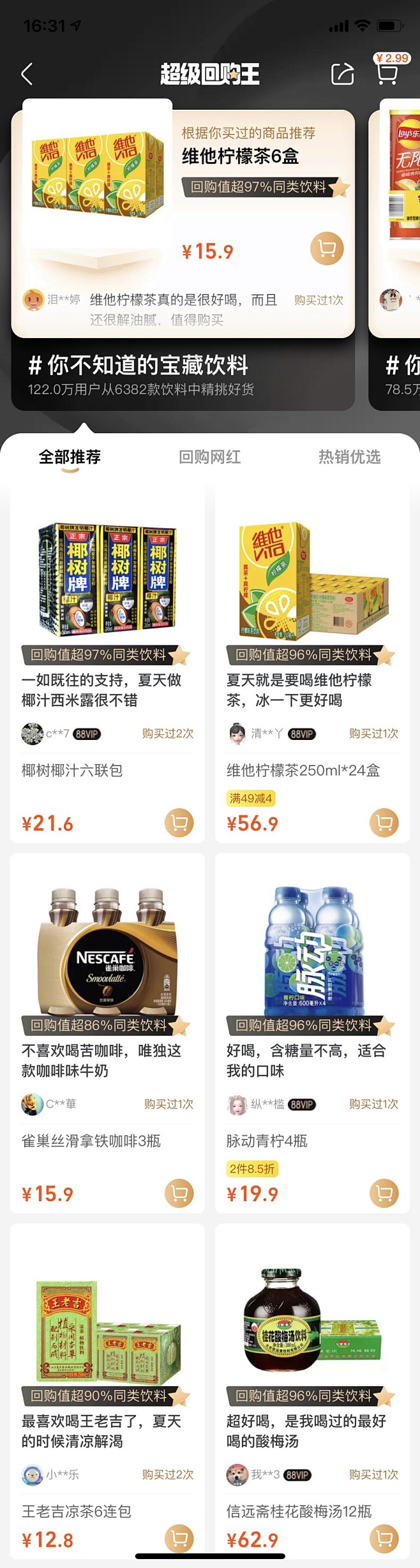This screenshot has height=1568, width=420.
Task: Add 维他柠檬茶250ml*24盒 to cart
Action: click(x=384, y=823)
